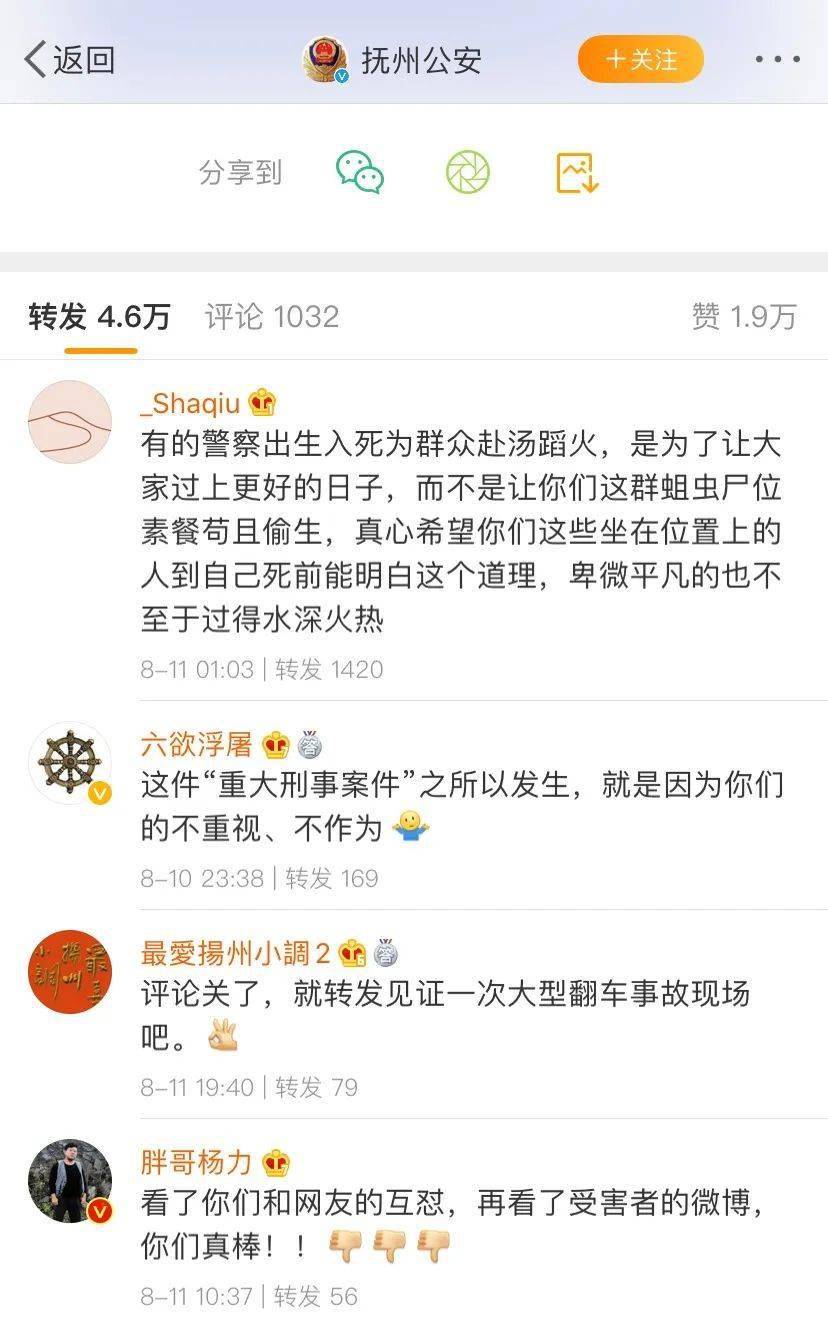View 转发 56 on 胖哥杨力's repost

[x=315, y=1297]
